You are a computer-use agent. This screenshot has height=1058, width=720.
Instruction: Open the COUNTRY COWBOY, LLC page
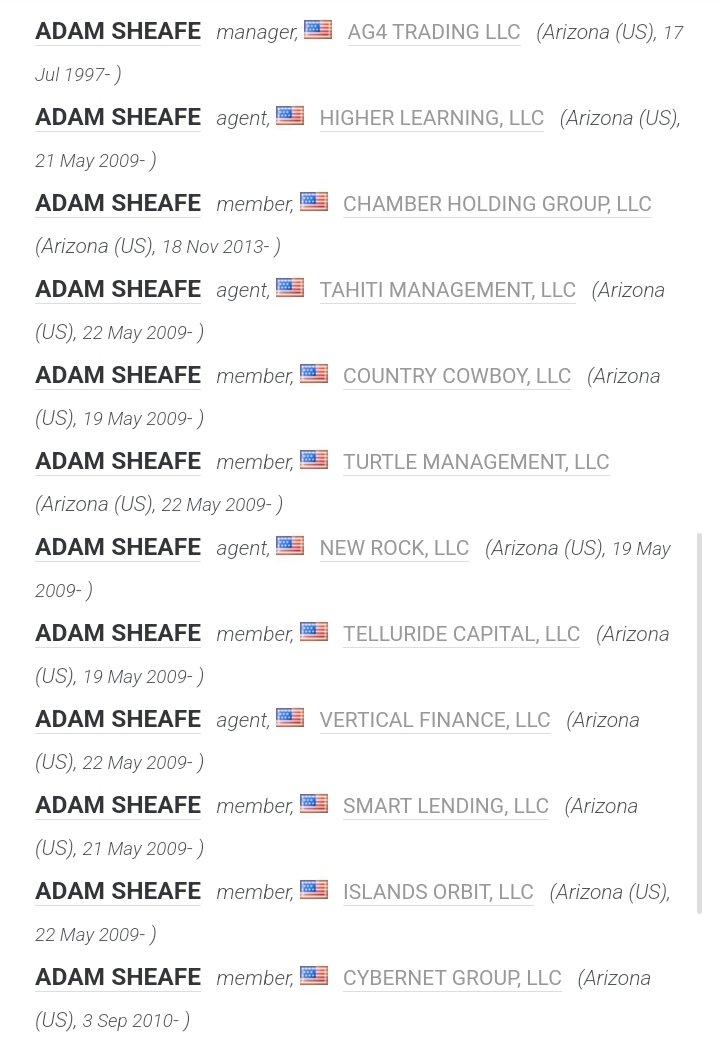pos(456,376)
